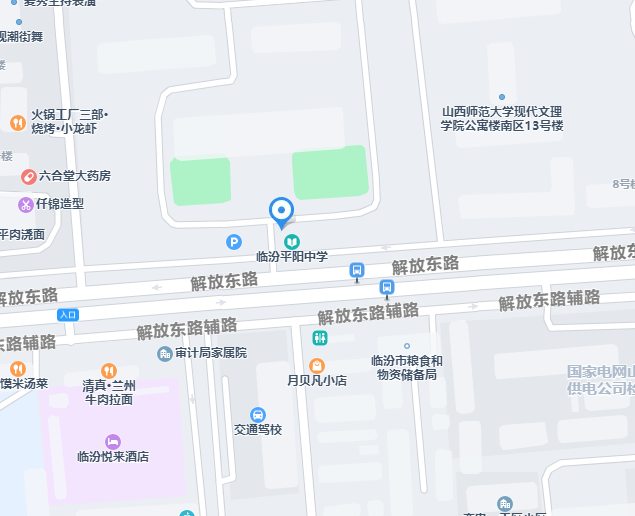
Task: Select the parking icon beside 临汾平阳中学
Action: click(234, 241)
